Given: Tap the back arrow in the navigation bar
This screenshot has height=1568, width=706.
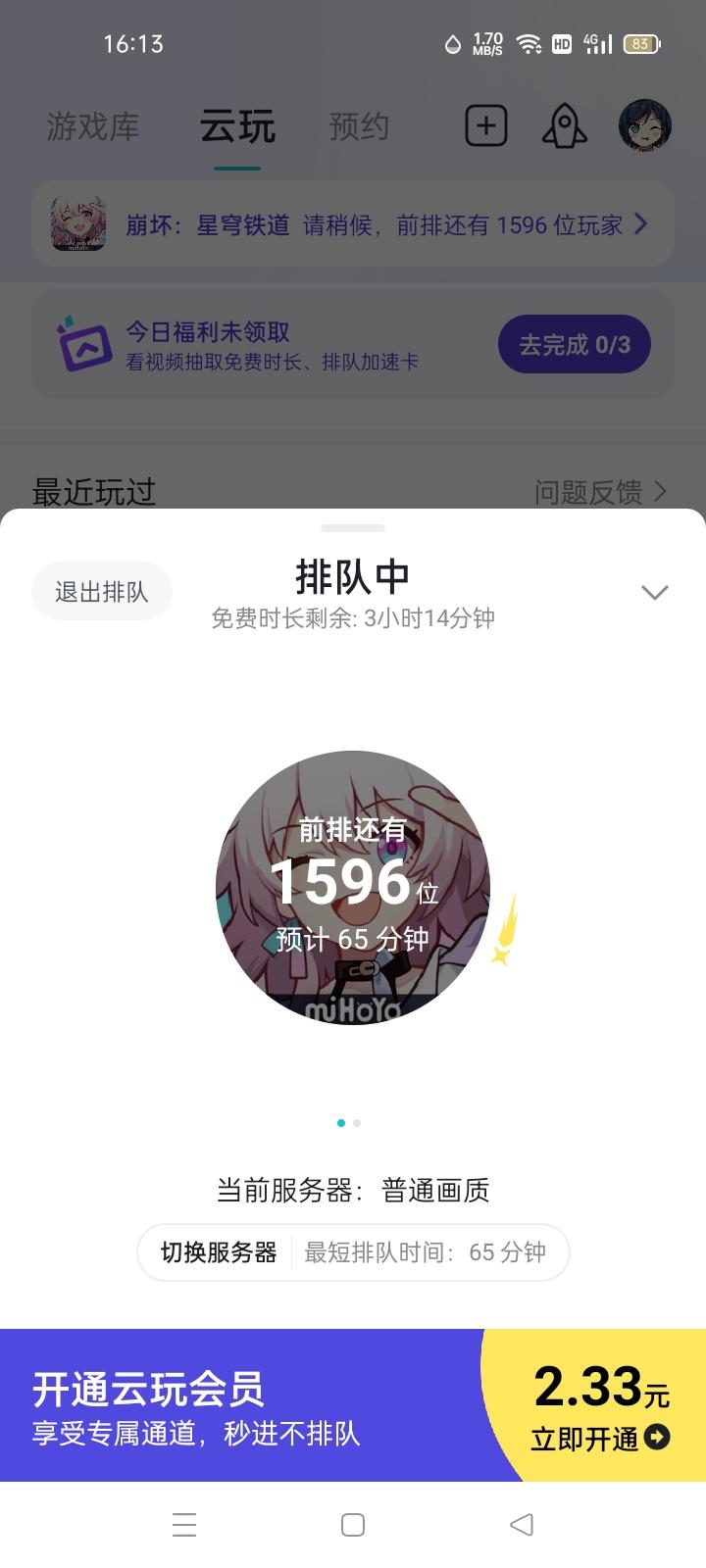Looking at the screenshot, I should point(521,1525).
